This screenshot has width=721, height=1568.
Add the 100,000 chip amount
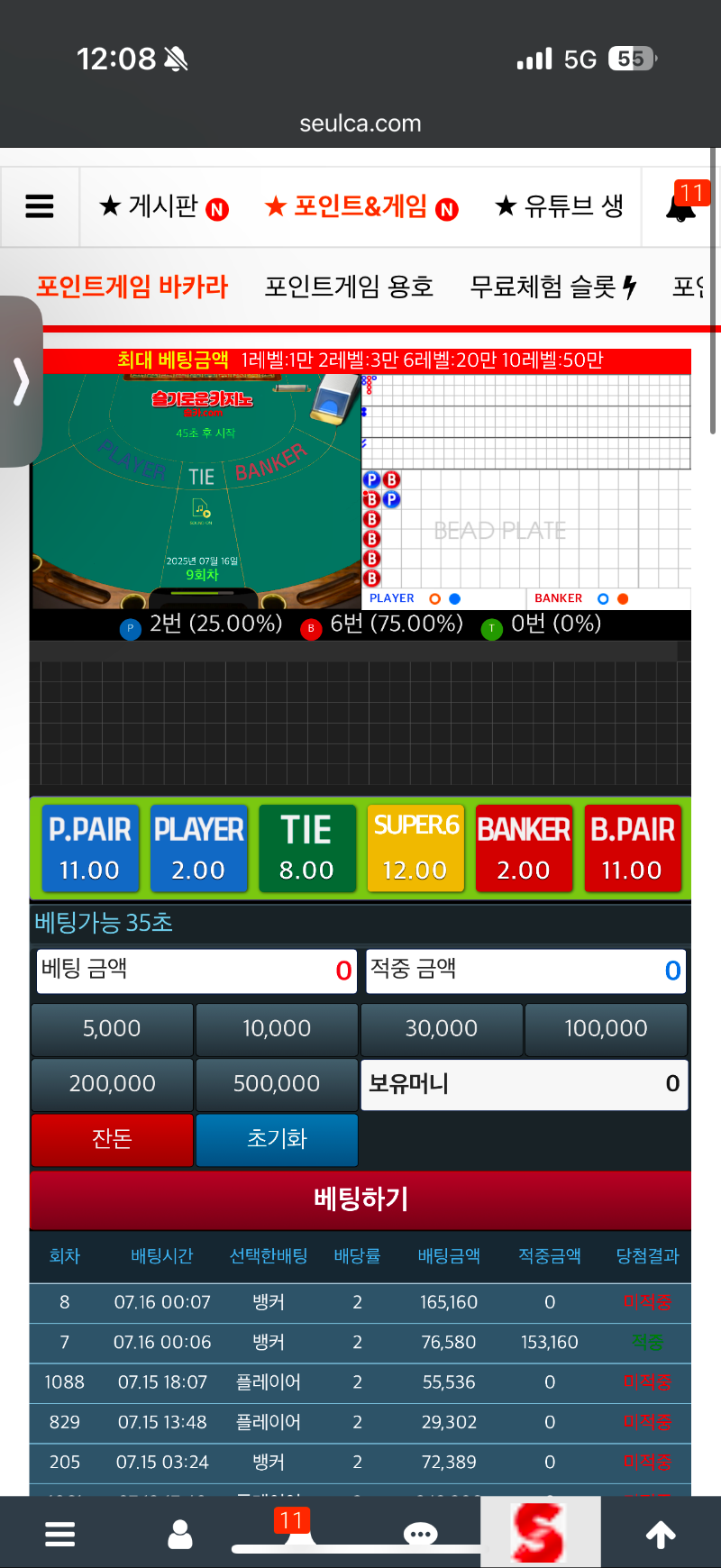point(606,1029)
